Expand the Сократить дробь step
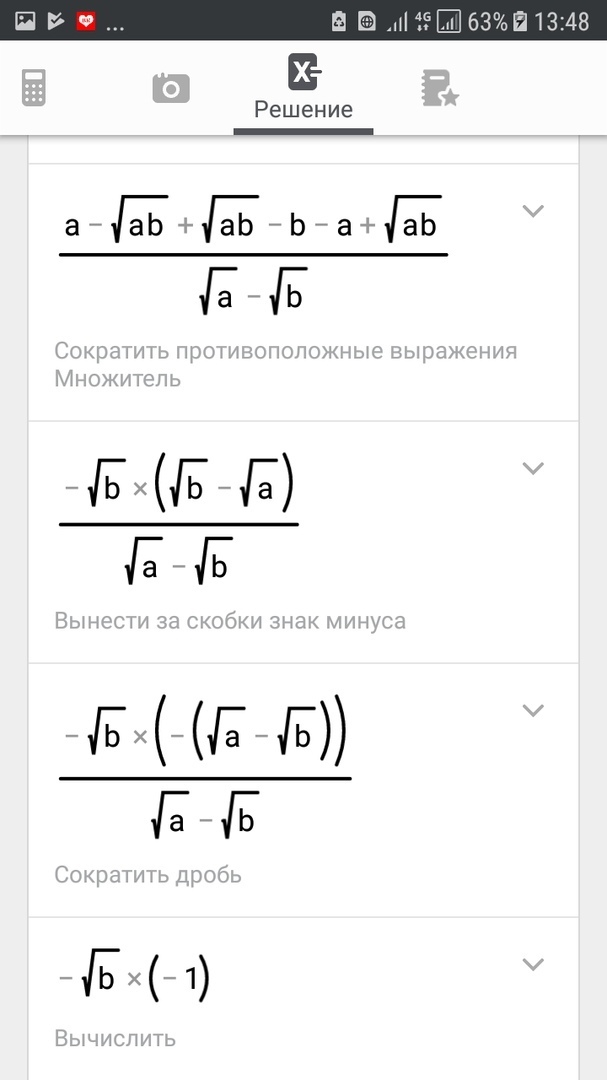Viewport: 607px width, 1080px height. pos(534,710)
